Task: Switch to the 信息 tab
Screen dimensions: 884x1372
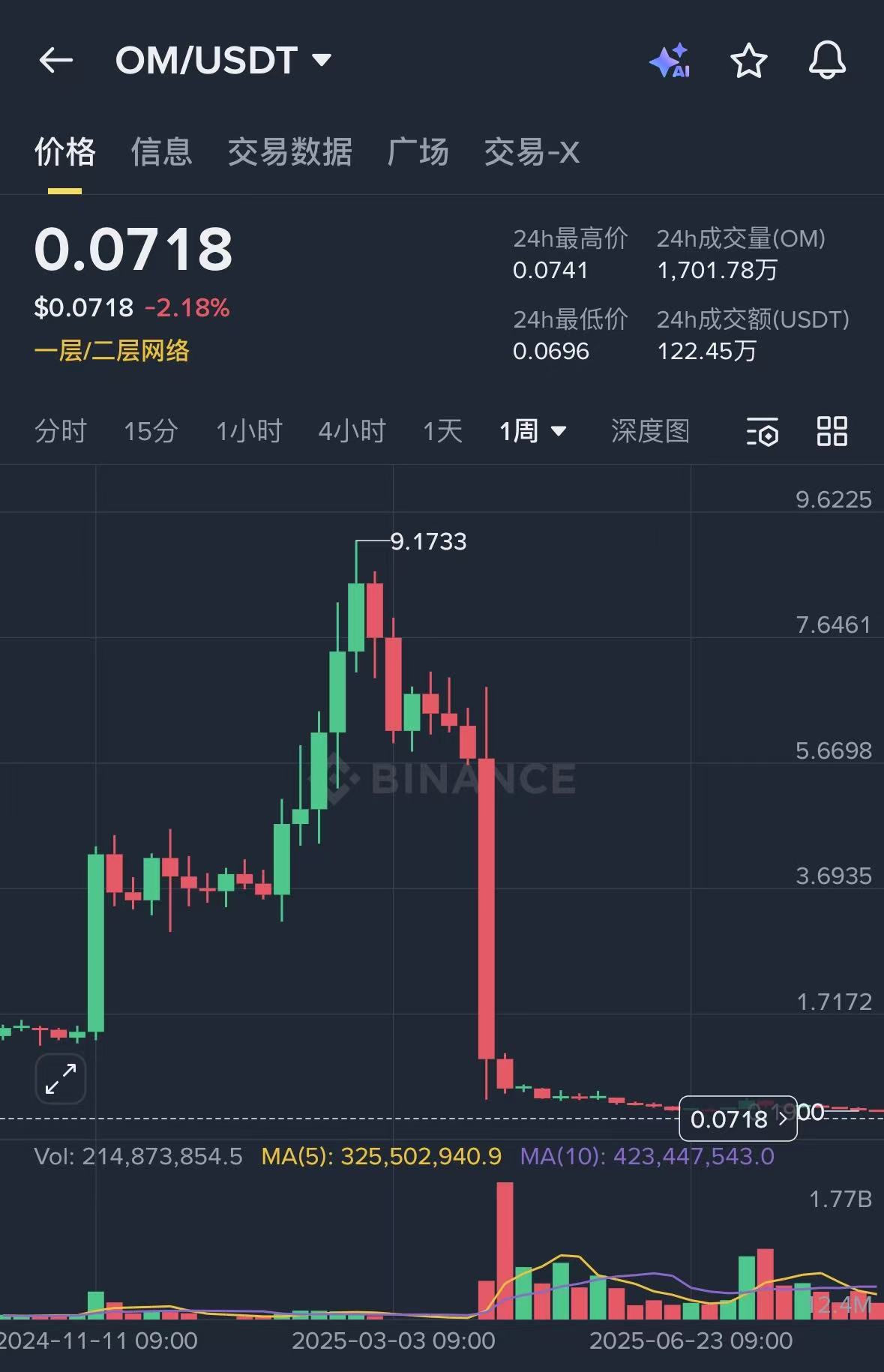Action: coord(161,152)
